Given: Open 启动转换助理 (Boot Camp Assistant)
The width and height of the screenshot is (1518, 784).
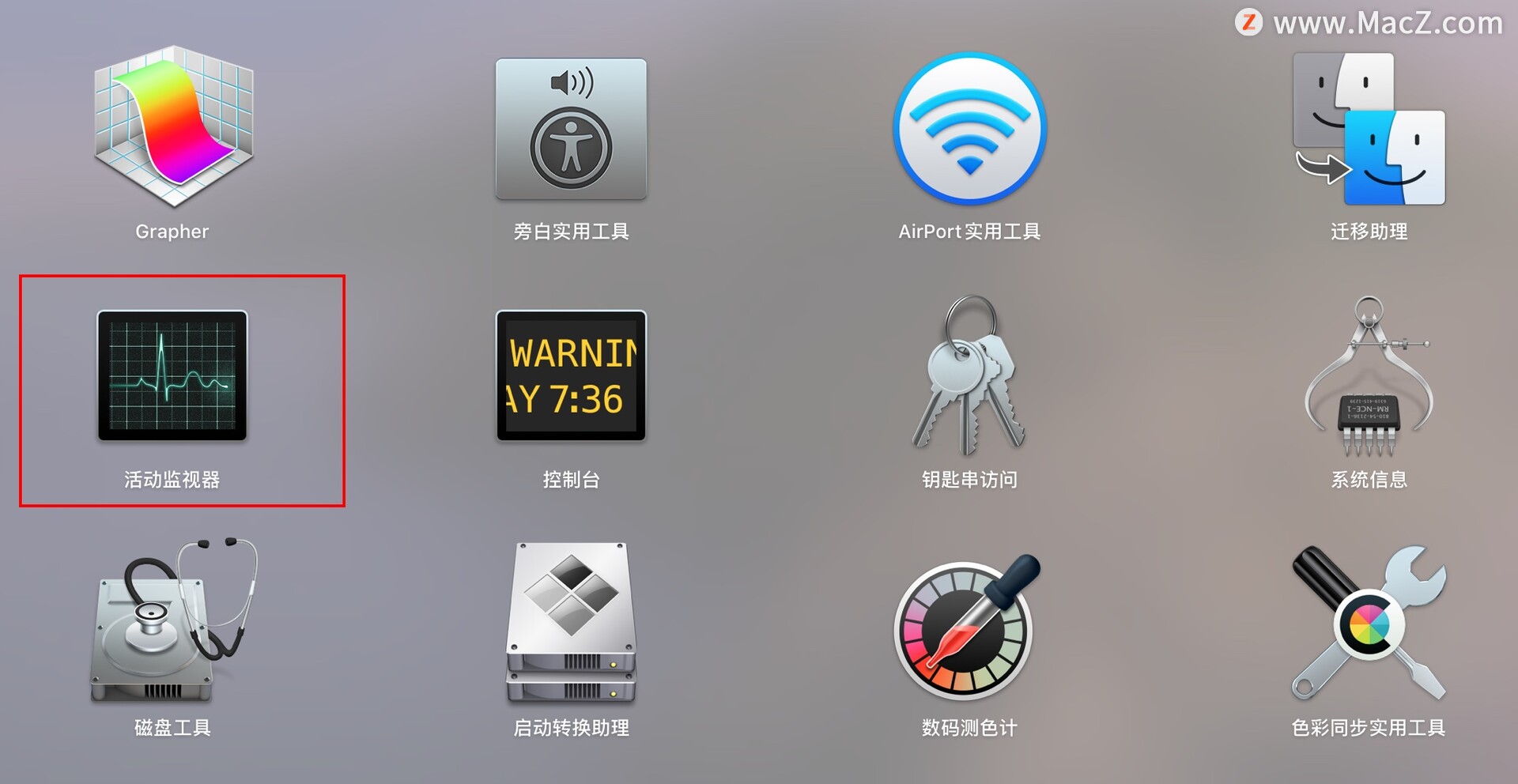Looking at the screenshot, I should coord(571,623).
